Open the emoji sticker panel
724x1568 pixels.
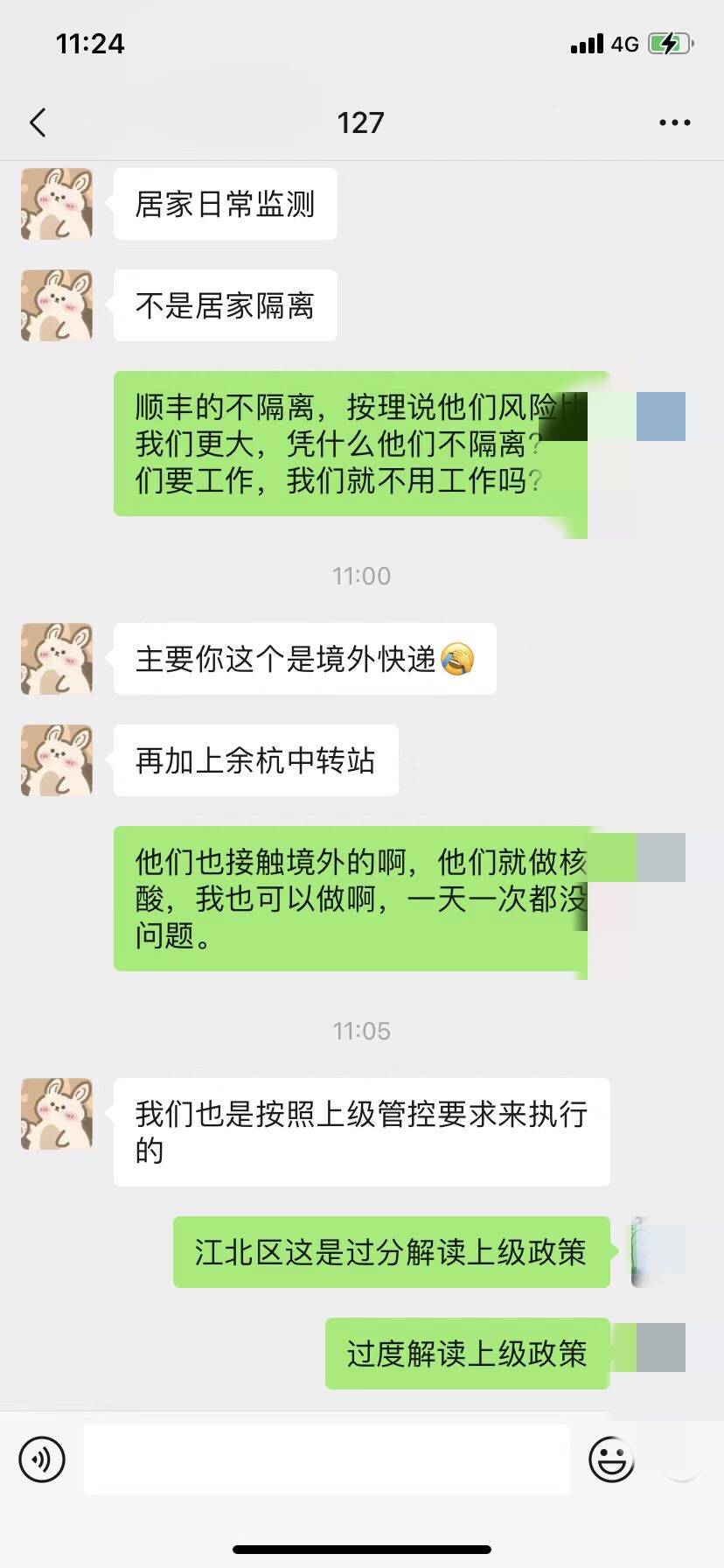point(611,1459)
